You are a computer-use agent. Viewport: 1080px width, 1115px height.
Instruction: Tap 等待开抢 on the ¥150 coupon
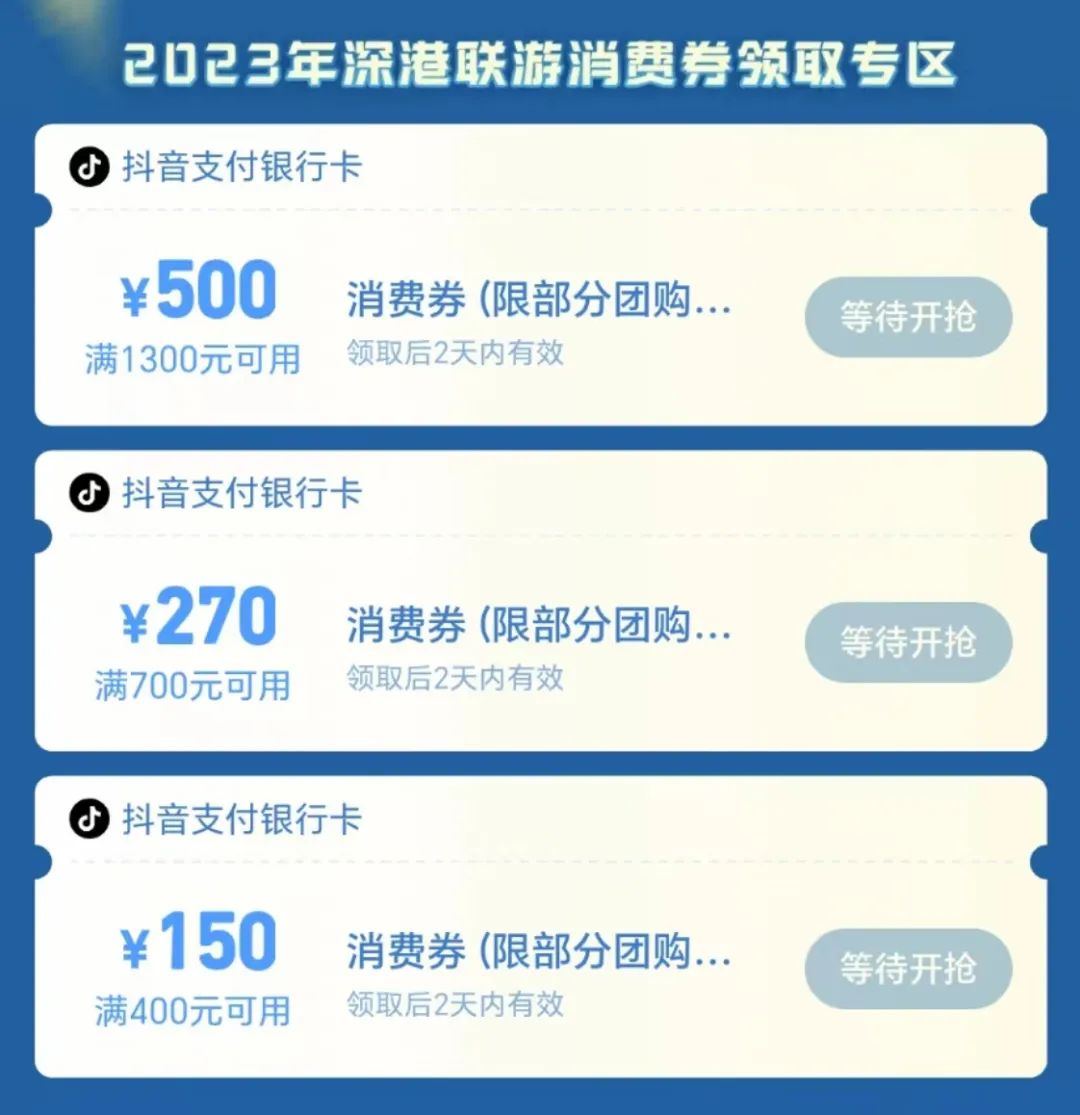tap(908, 967)
